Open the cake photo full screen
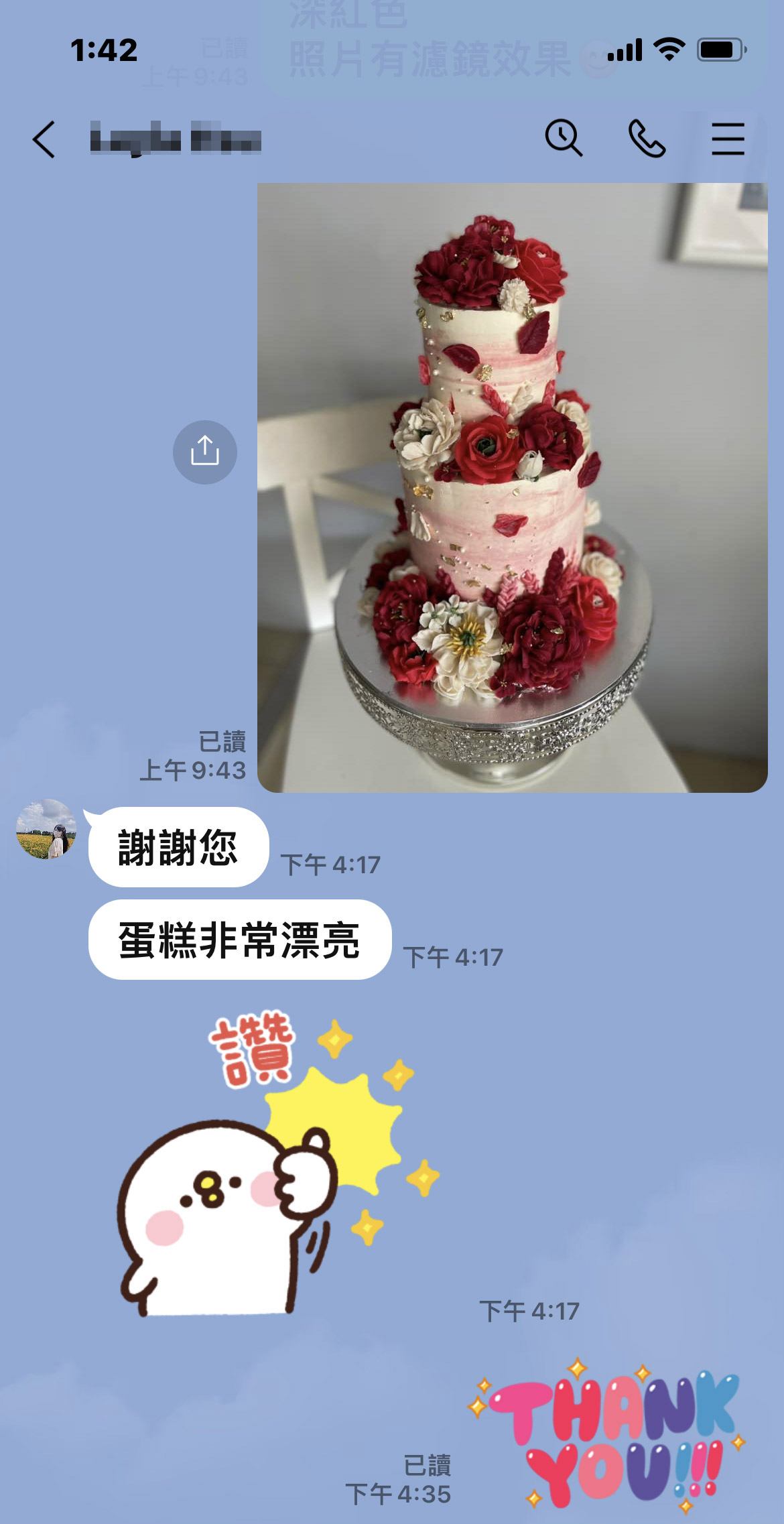This screenshot has width=784, height=1524. click(x=512, y=487)
